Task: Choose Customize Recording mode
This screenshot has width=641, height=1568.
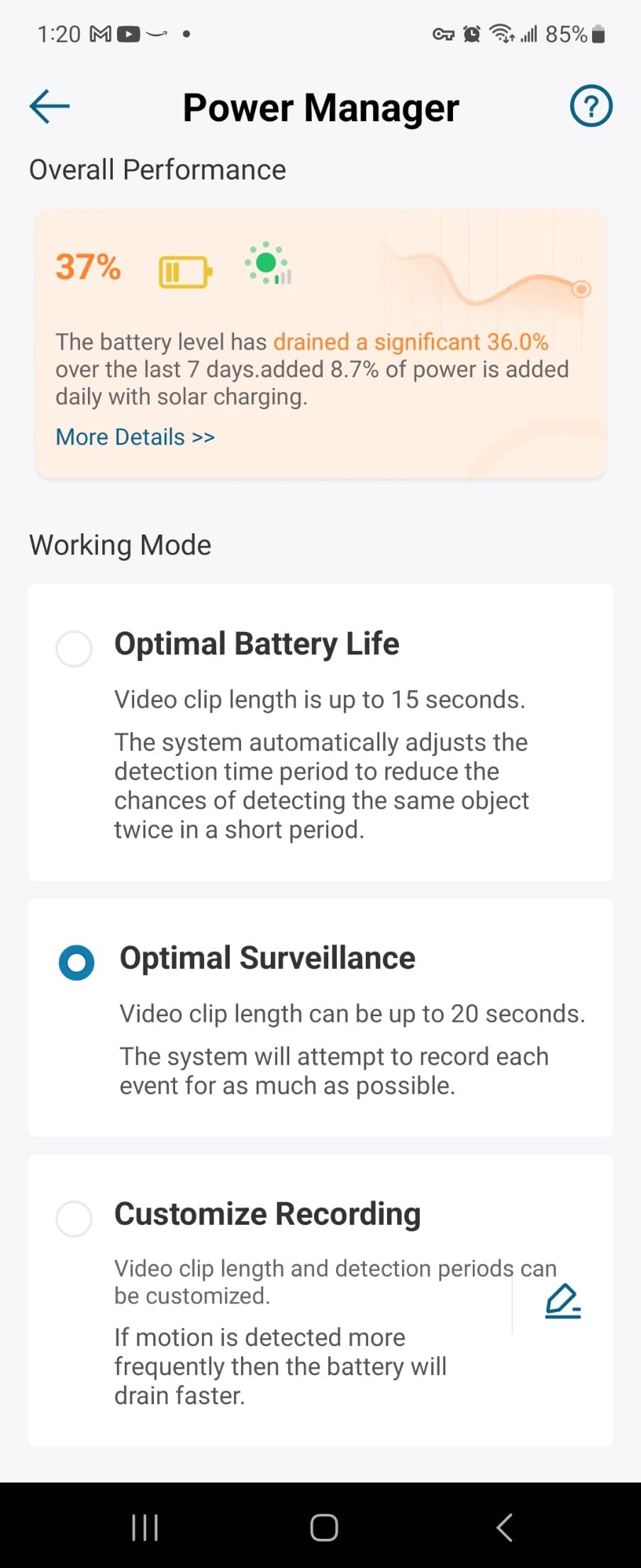Action: click(x=74, y=1218)
